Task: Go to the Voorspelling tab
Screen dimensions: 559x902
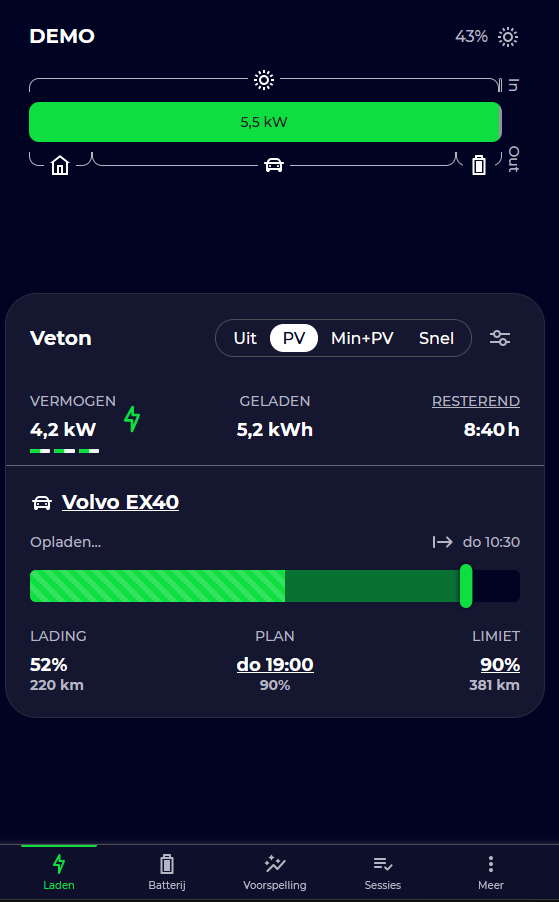Action: click(x=275, y=872)
